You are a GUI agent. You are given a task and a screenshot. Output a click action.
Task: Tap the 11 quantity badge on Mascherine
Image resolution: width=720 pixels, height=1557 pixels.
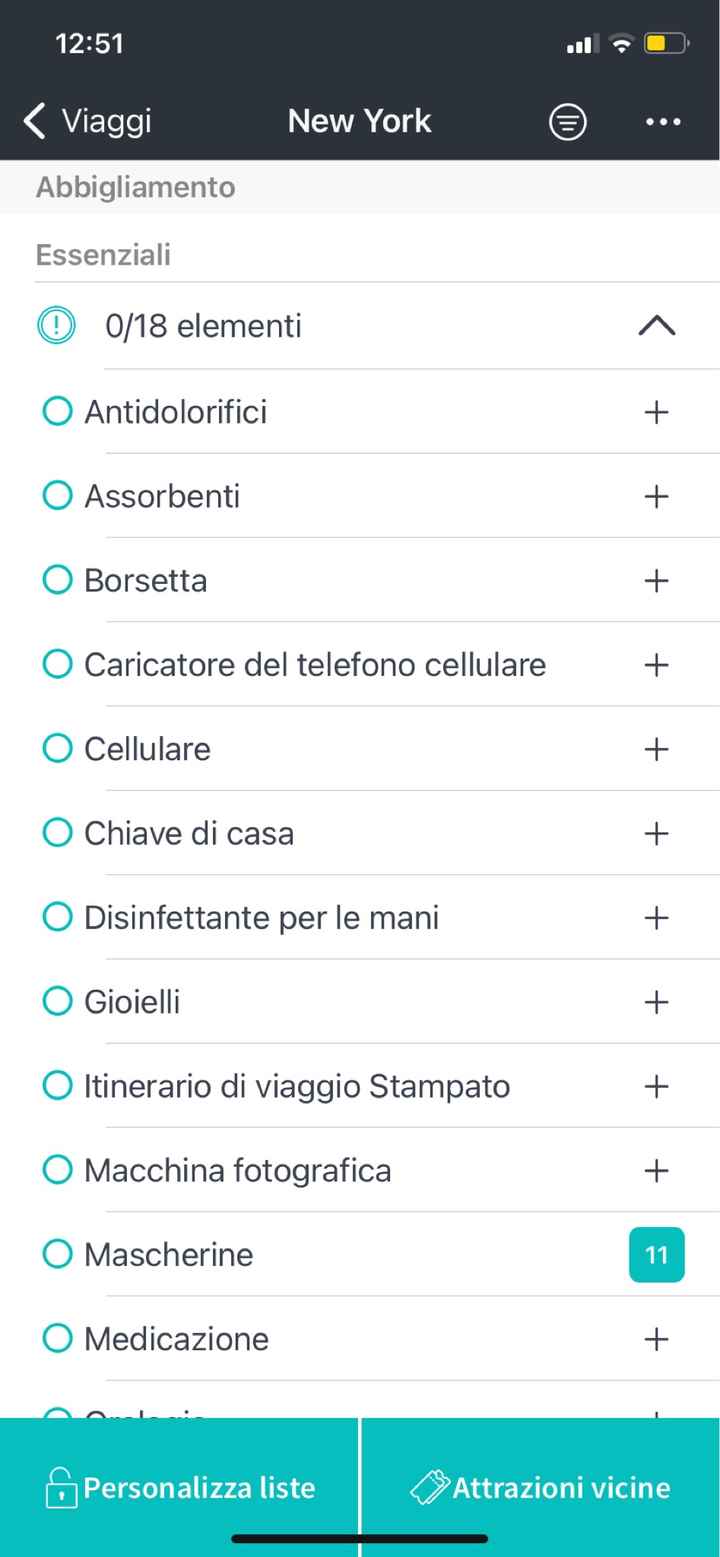[656, 1254]
